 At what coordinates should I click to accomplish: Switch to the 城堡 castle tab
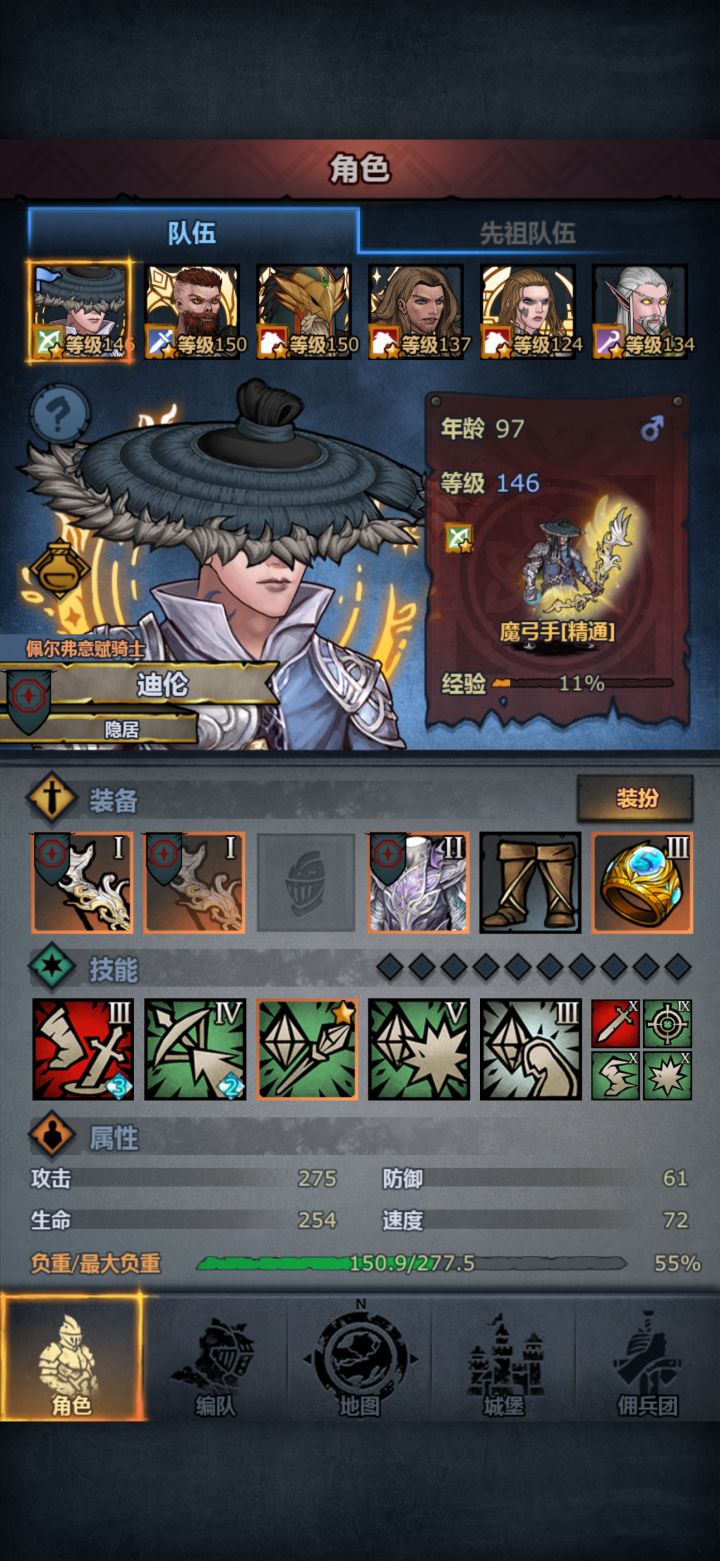pyautogui.click(x=504, y=1358)
